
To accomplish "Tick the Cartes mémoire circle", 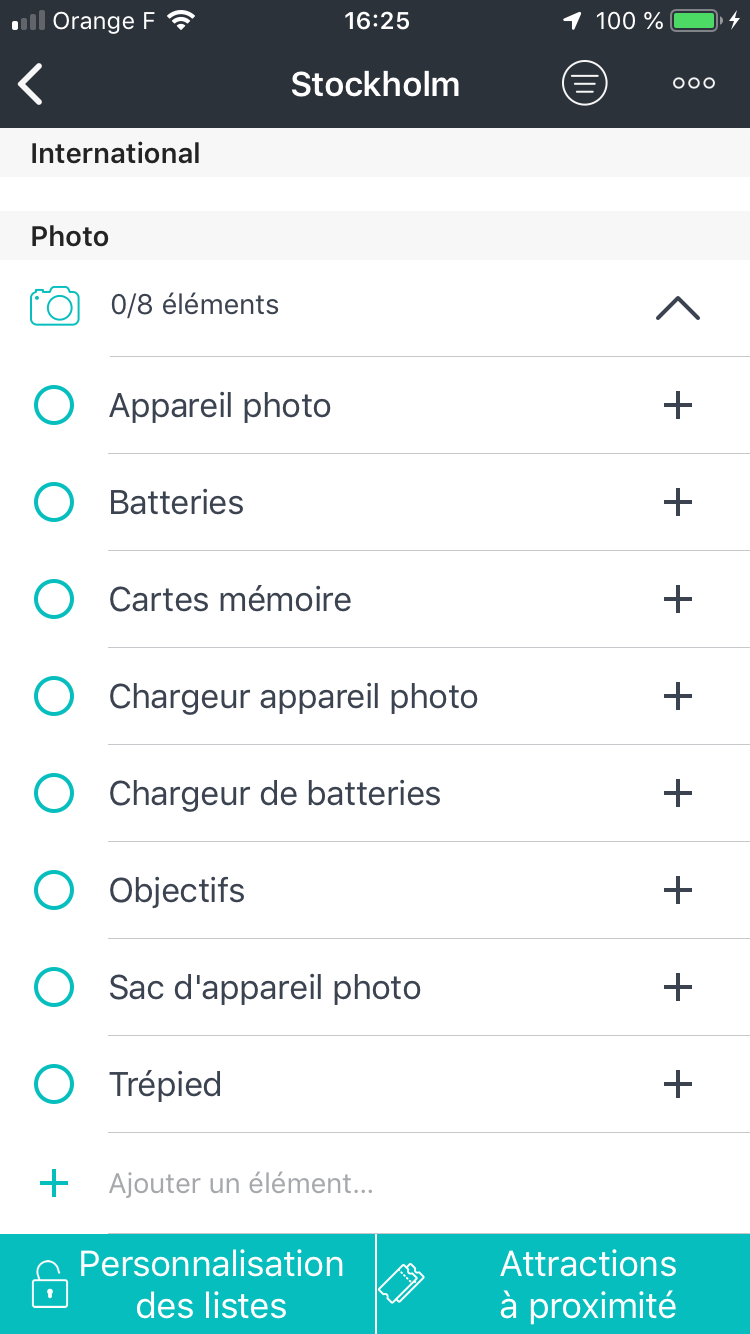I will 54,599.
